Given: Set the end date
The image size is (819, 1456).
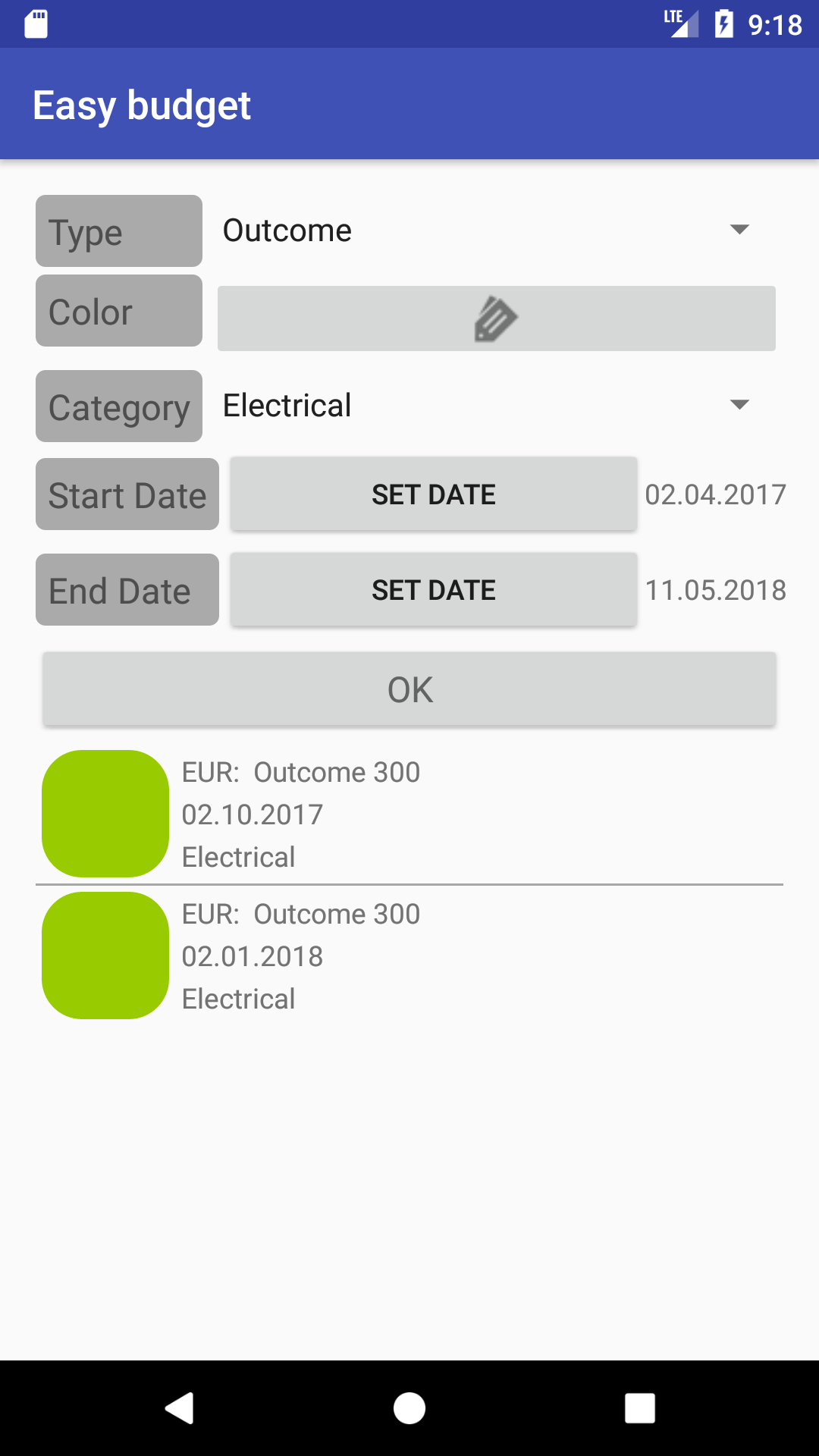Looking at the screenshot, I should [433, 590].
